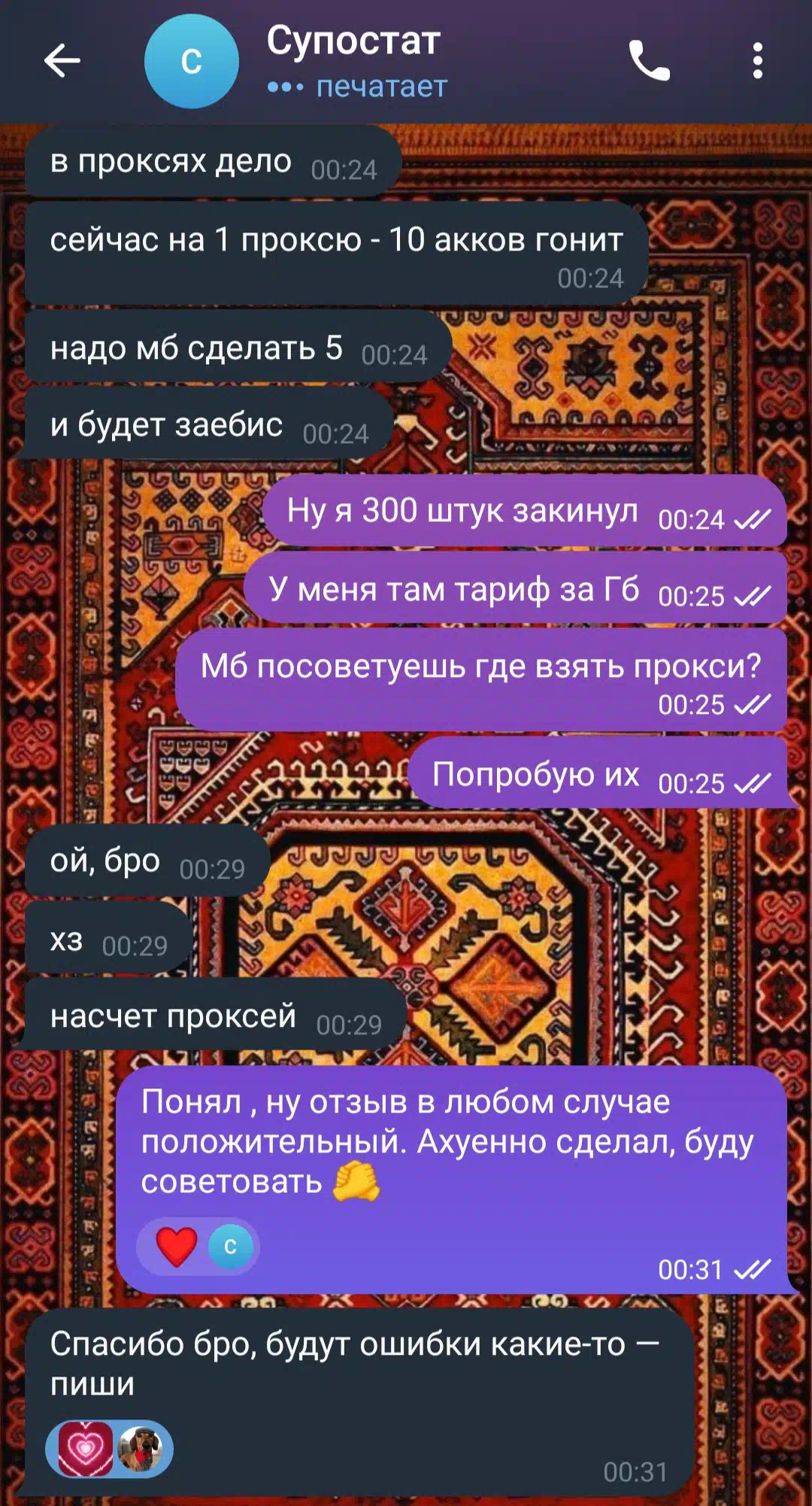The width and height of the screenshot is (812, 1506).
Task: Open the three-dot overflow menu
Action: [x=757, y=61]
